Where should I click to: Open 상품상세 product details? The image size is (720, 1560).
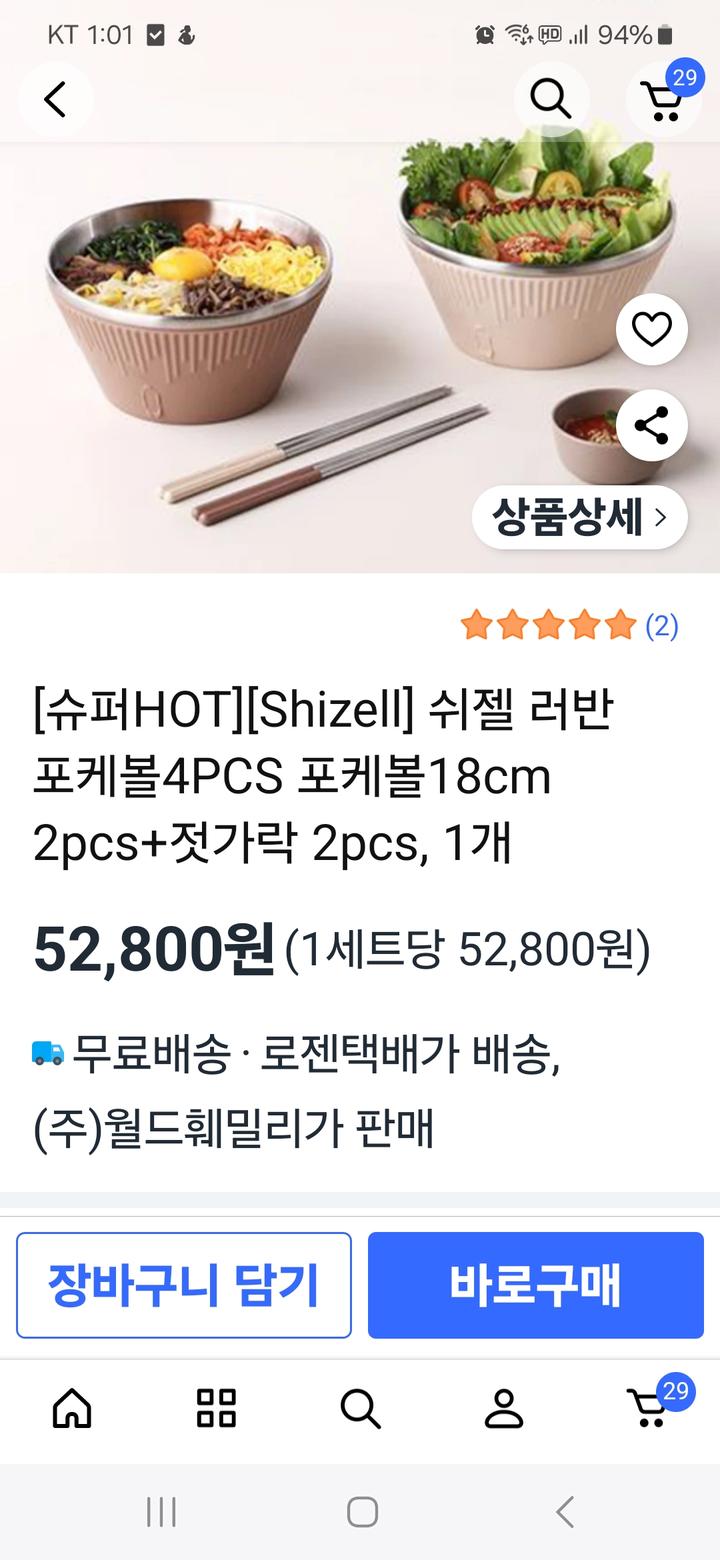click(579, 517)
